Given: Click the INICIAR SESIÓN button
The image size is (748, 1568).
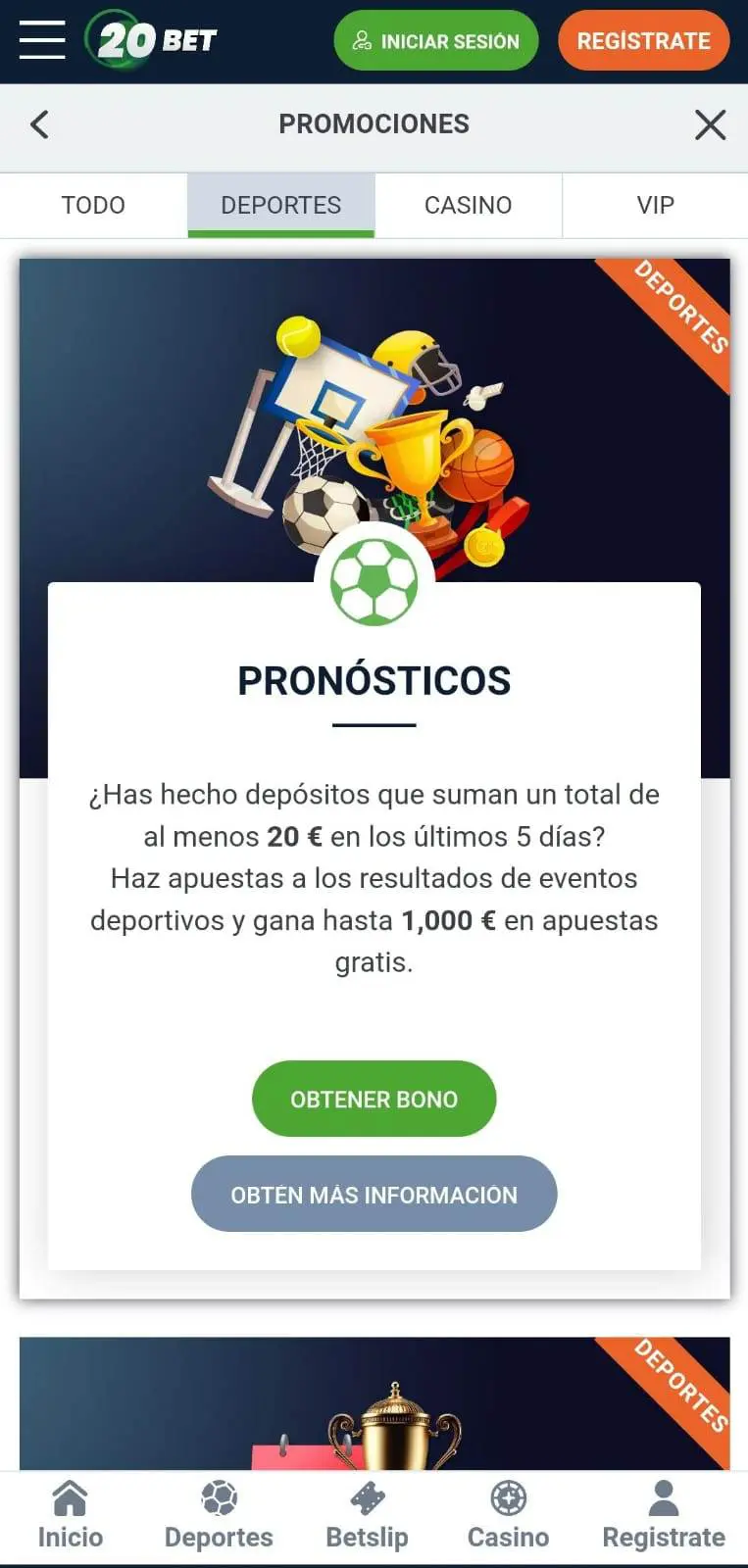Looking at the screenshot, I should pyautogui.click(x=434, y=40).
